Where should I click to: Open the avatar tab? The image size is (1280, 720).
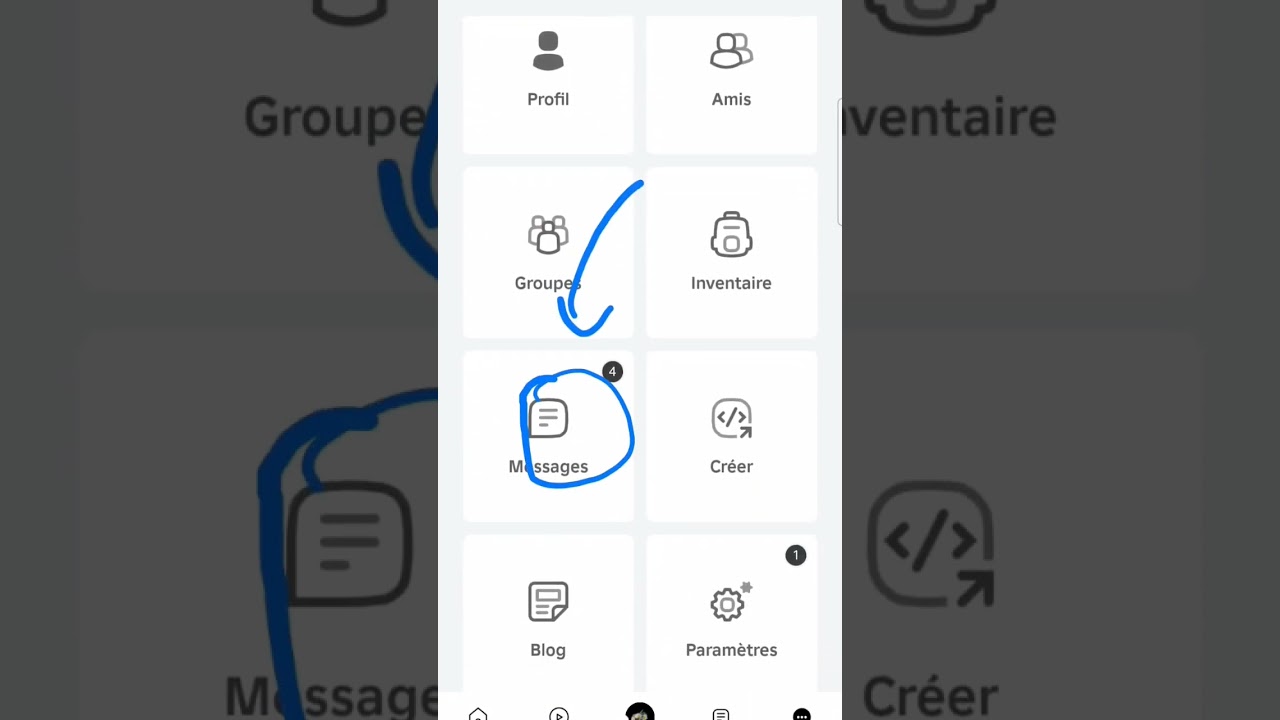click(x=640, y=712)
